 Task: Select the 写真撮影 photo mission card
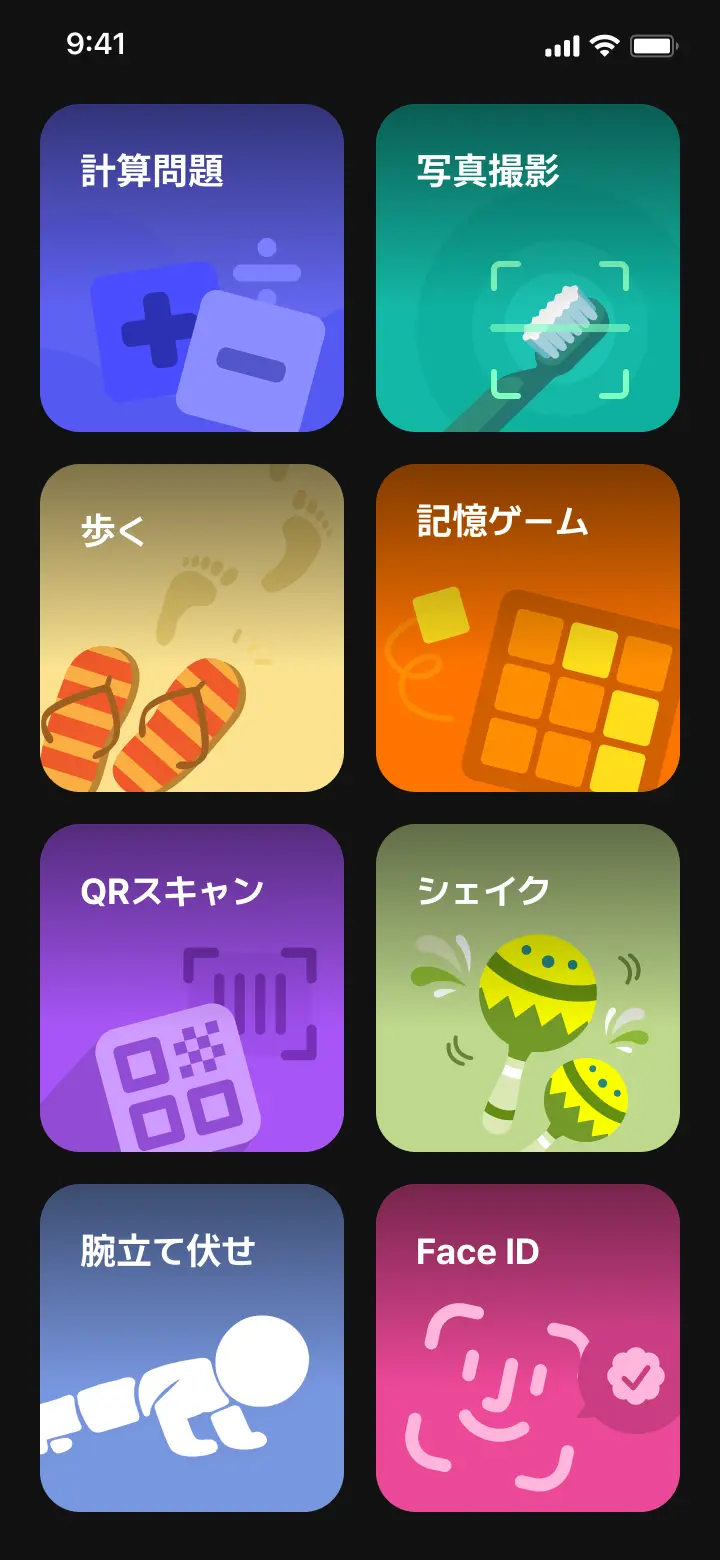tap(528, 268)
